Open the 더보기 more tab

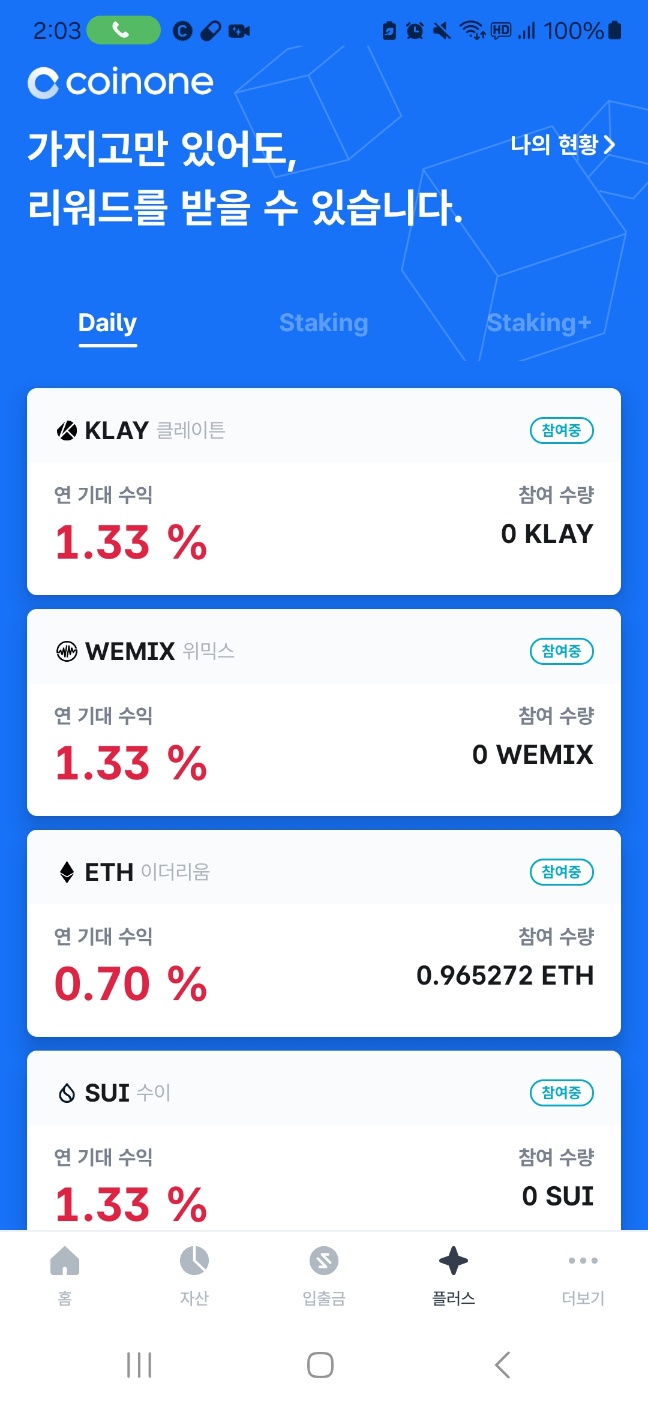583,1276
